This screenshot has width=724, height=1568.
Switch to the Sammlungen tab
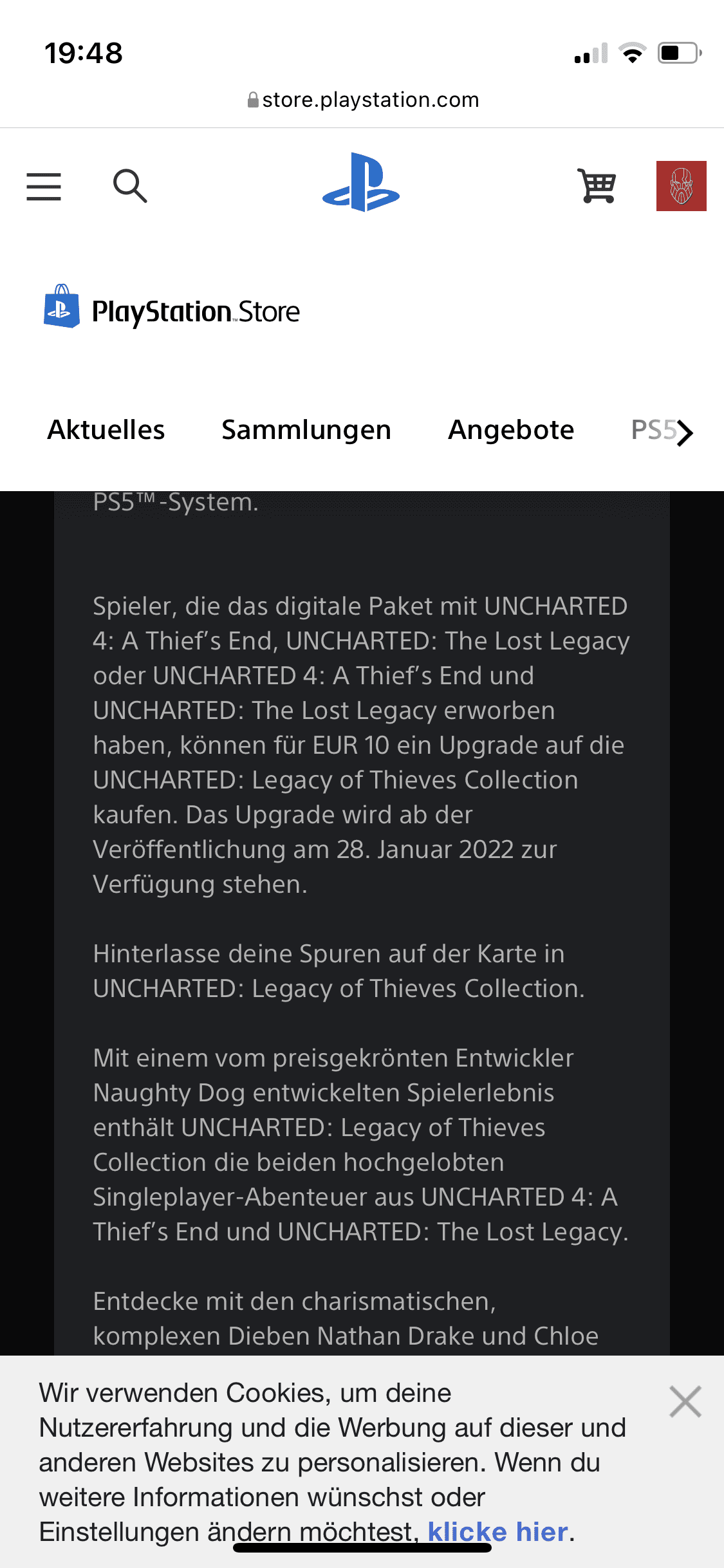point(306,430)
